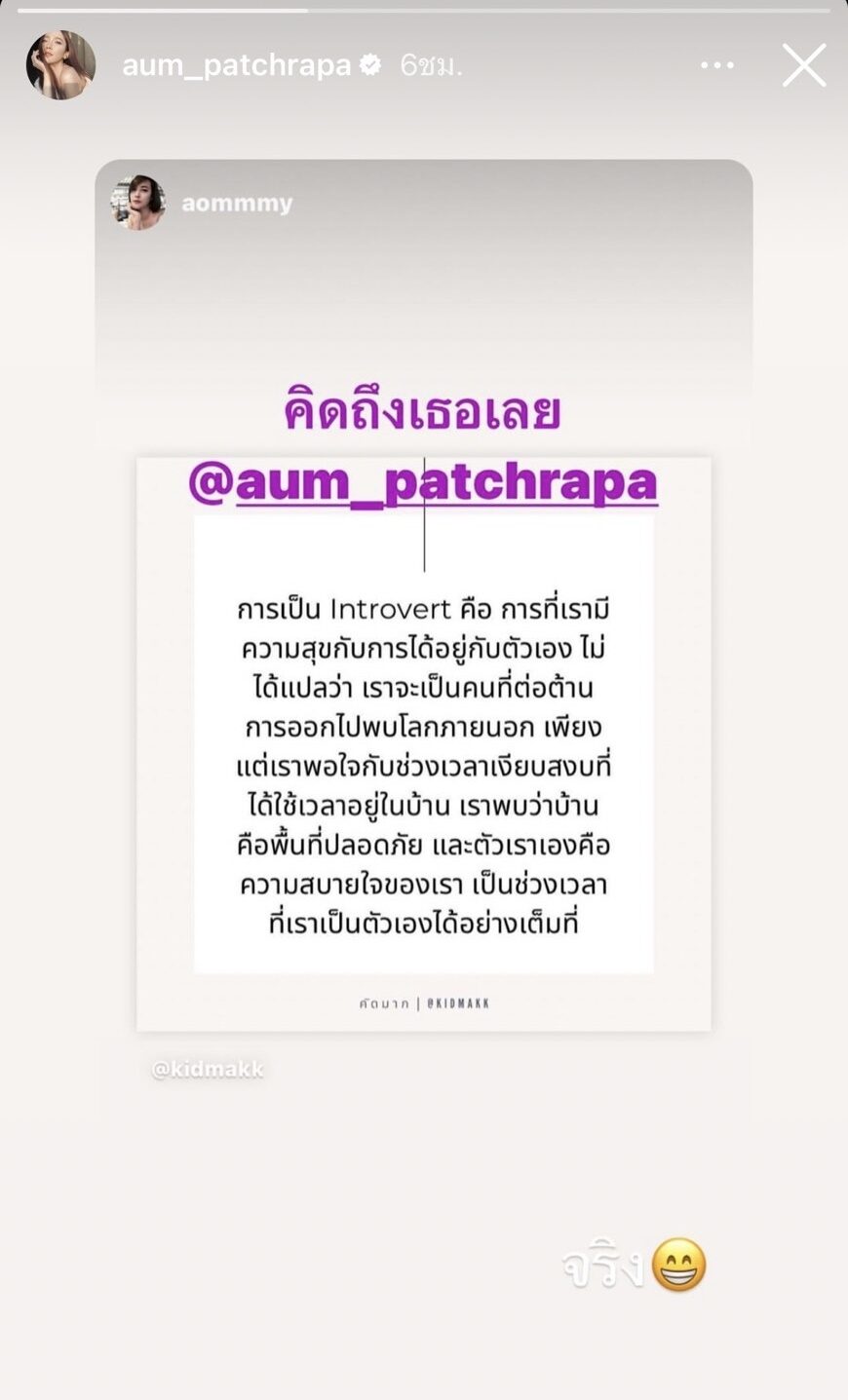
Task: Tap the aum_patchrapa username at the top
Action: 236,65
